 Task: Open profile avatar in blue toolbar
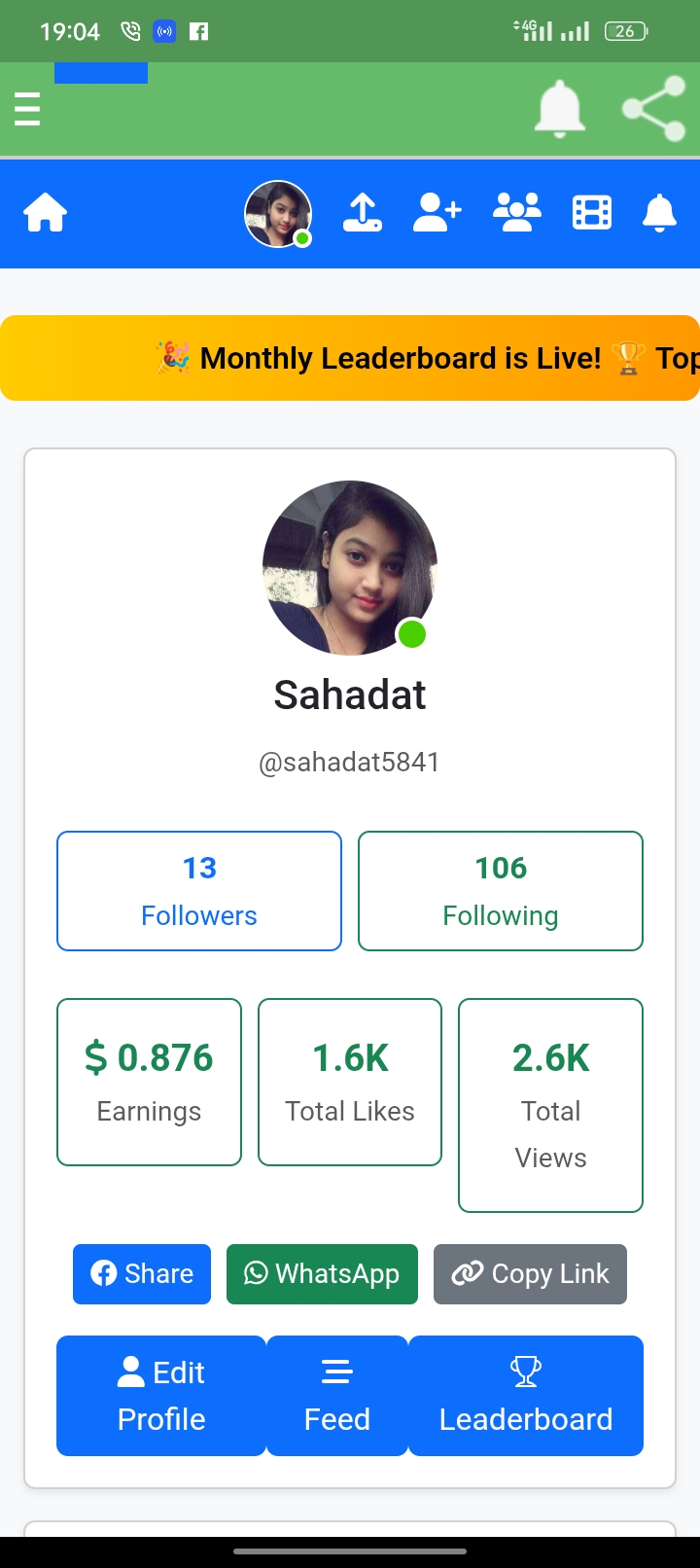[278, 213]
